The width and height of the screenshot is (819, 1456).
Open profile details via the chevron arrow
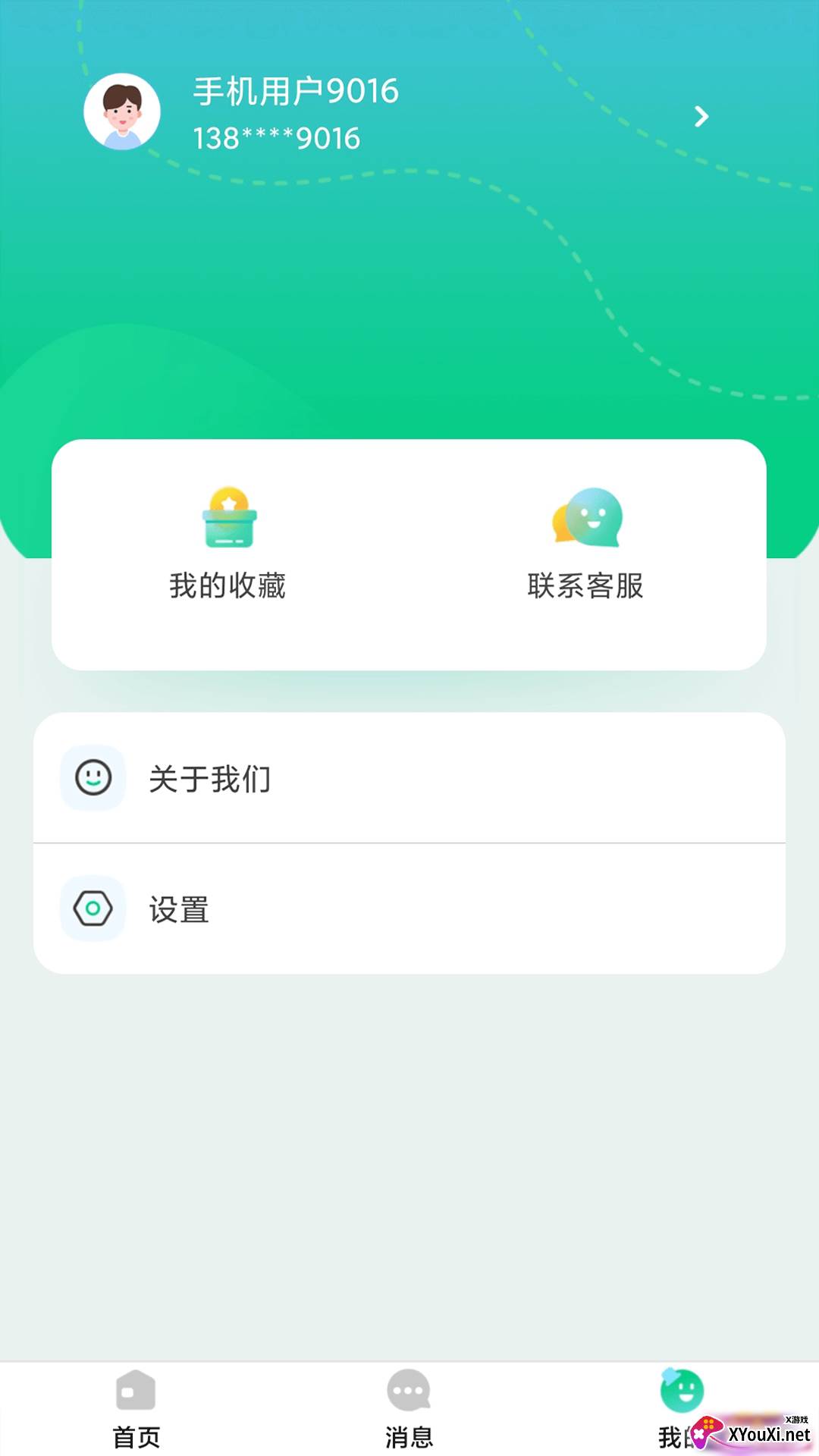pos(701,116)
